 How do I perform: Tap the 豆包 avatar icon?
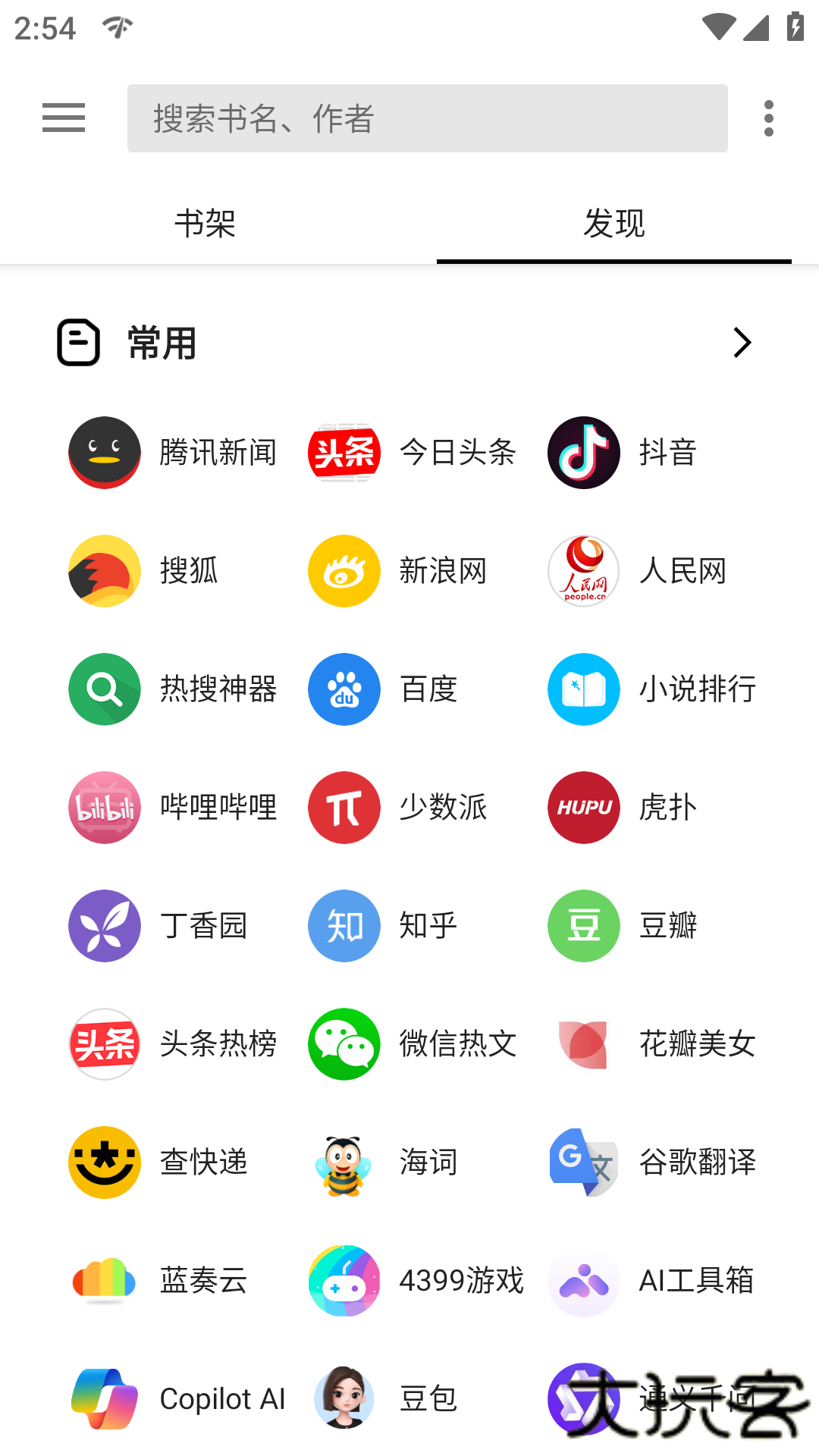click(x=344, y=1400)
